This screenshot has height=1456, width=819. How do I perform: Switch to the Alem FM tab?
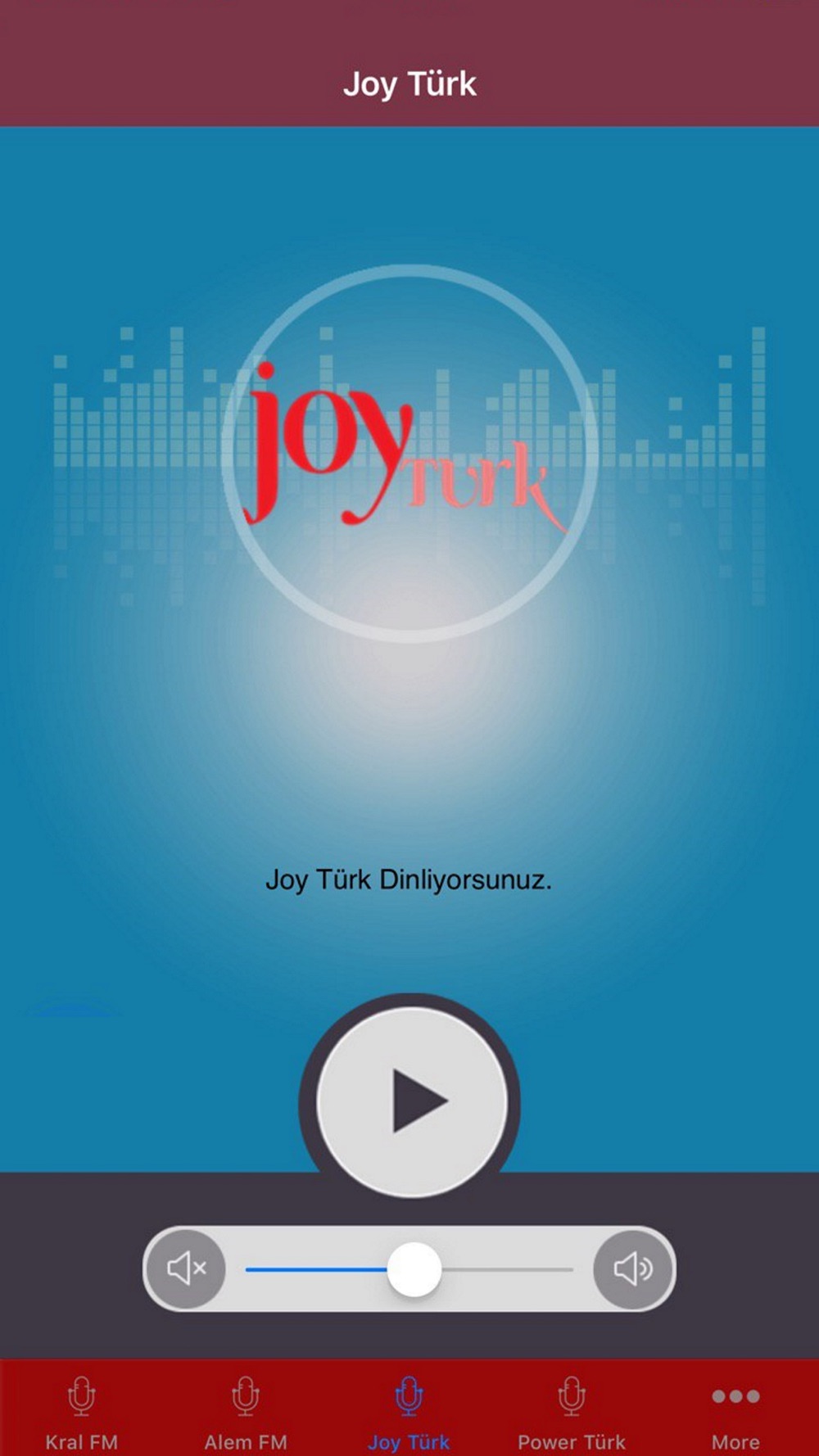click(x=246, y=1413)
